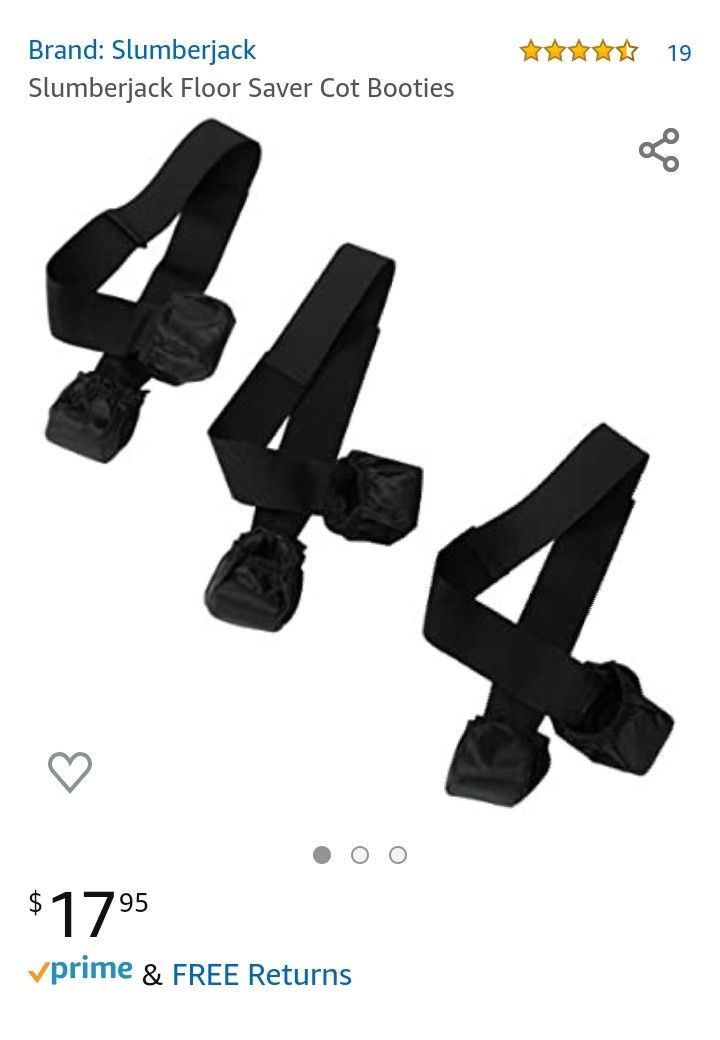
Task: Jump to the third image dot
Action: click(398, 855)
